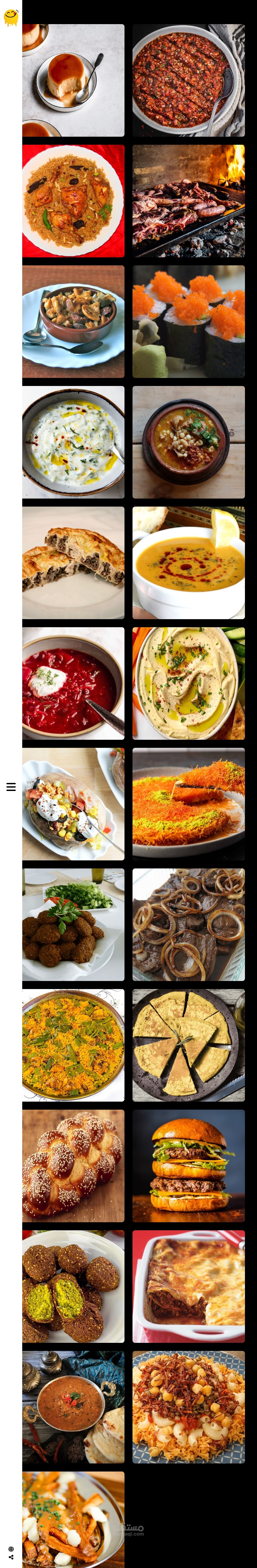View the kunafa dessert tile

[x=188, y=804]
